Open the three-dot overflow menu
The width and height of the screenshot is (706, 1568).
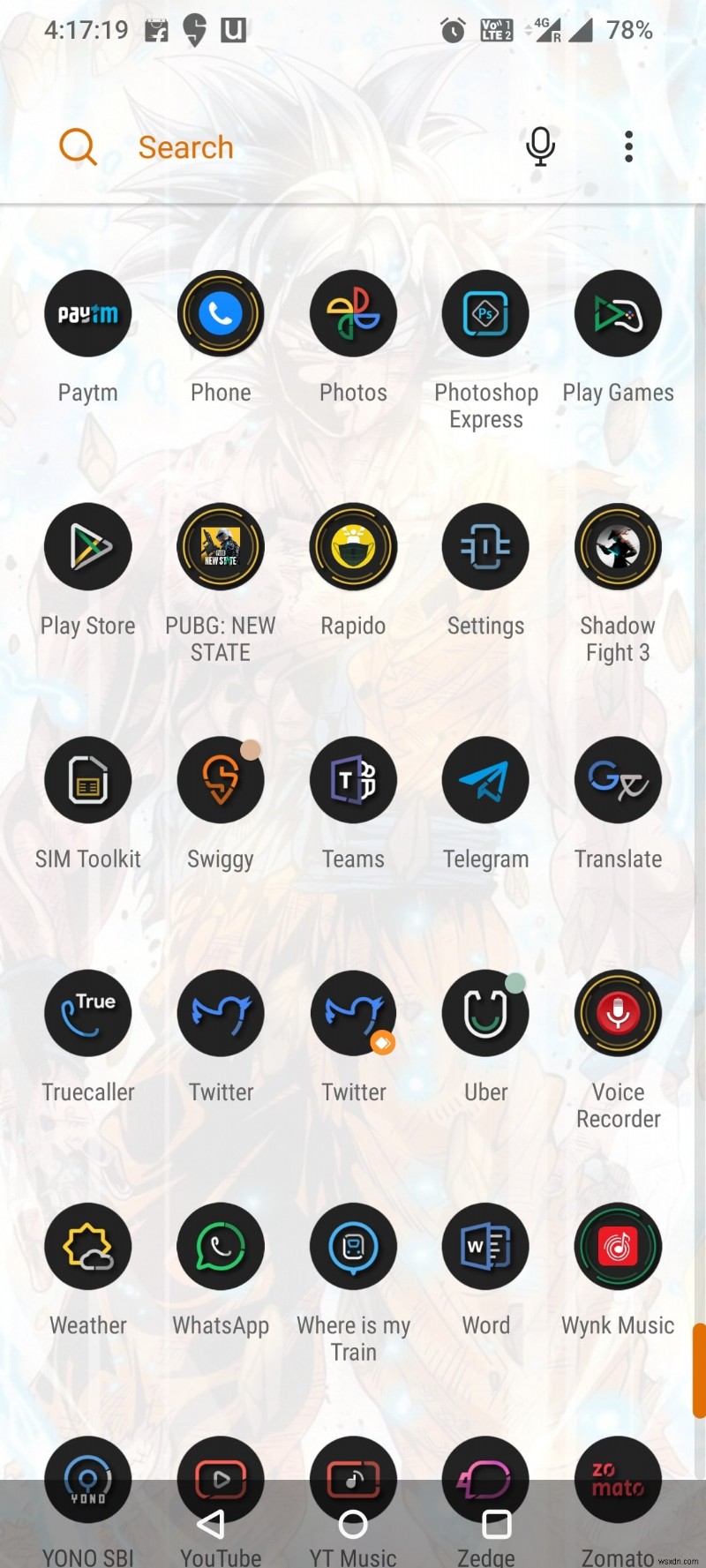coord(627,146)
